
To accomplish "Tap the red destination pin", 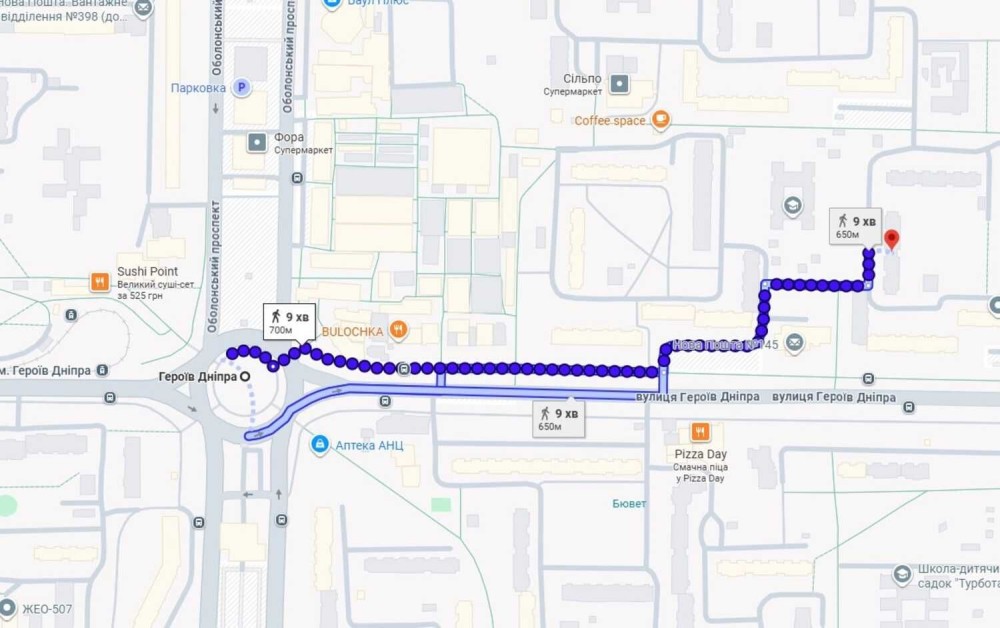I will pyautogui.click(x=891, y=239).
